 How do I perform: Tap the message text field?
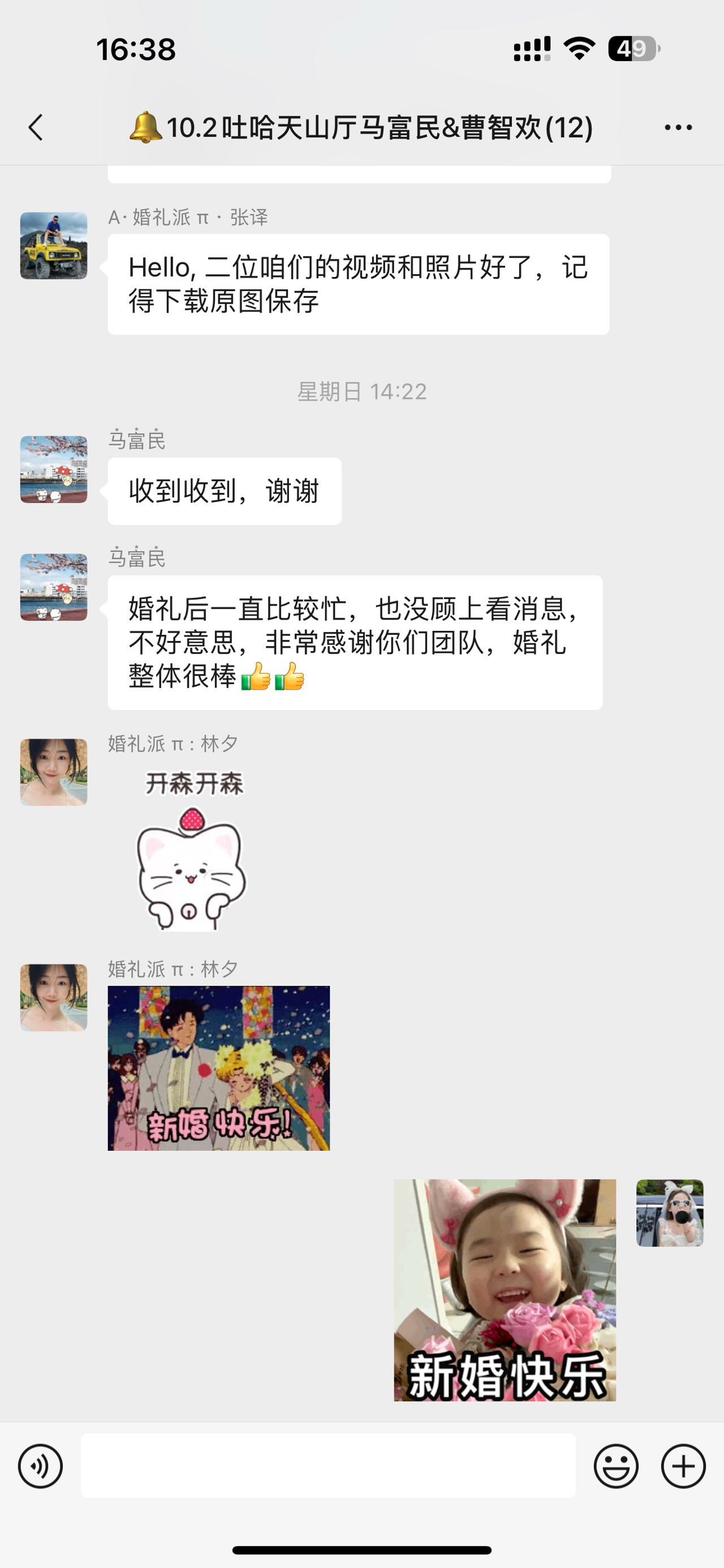[328, 1465]
